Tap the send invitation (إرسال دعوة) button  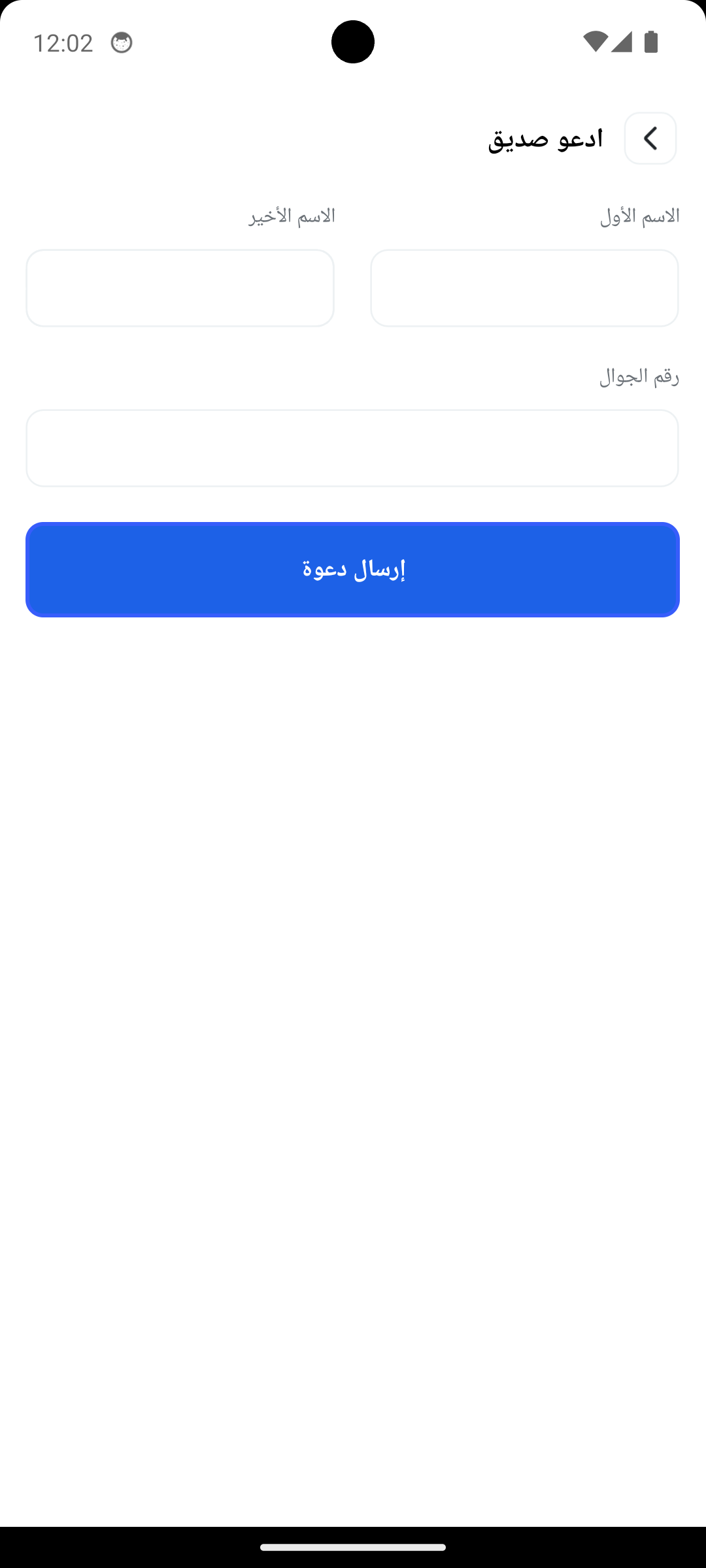[x=352, y=570]
